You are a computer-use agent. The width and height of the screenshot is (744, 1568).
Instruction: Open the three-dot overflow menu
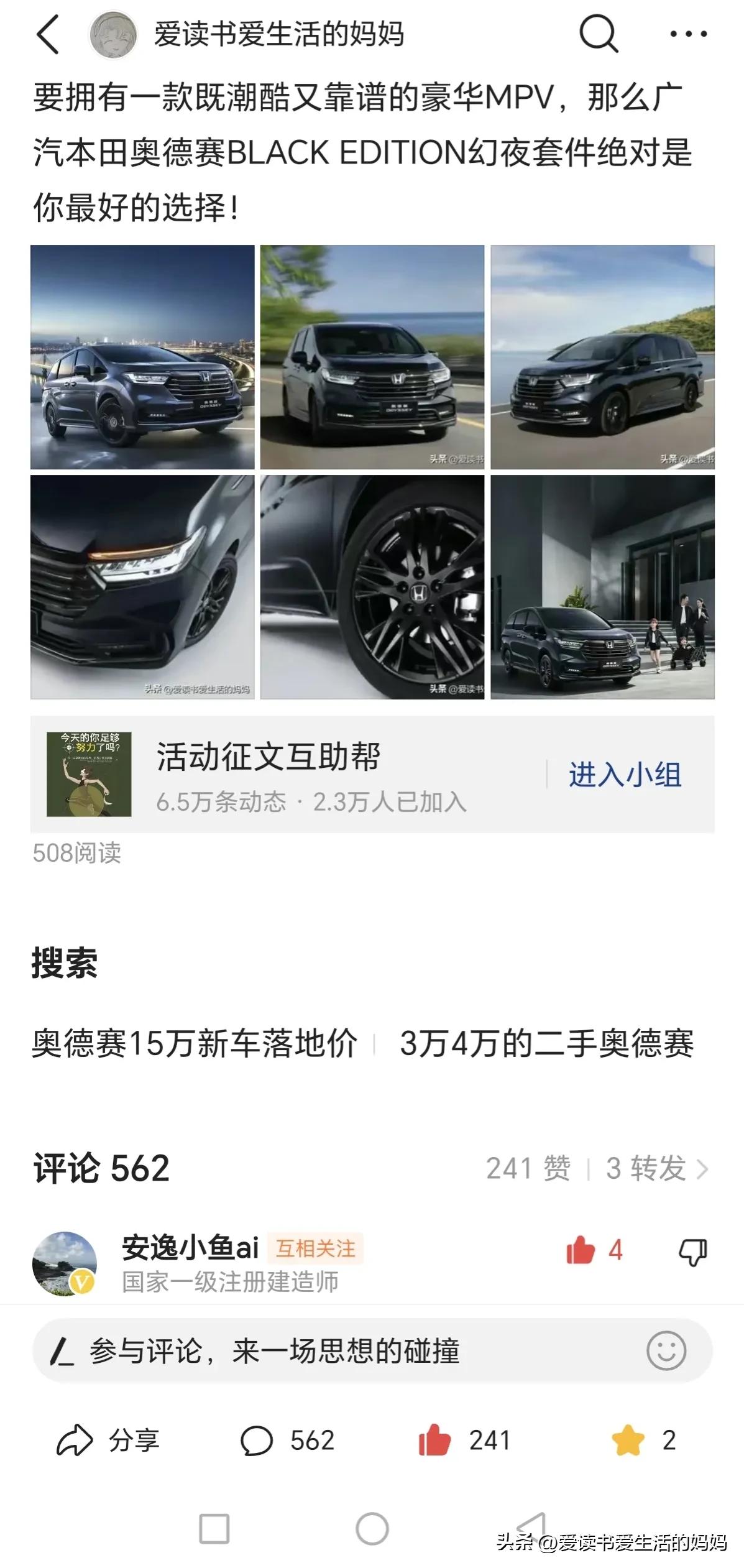688,34
